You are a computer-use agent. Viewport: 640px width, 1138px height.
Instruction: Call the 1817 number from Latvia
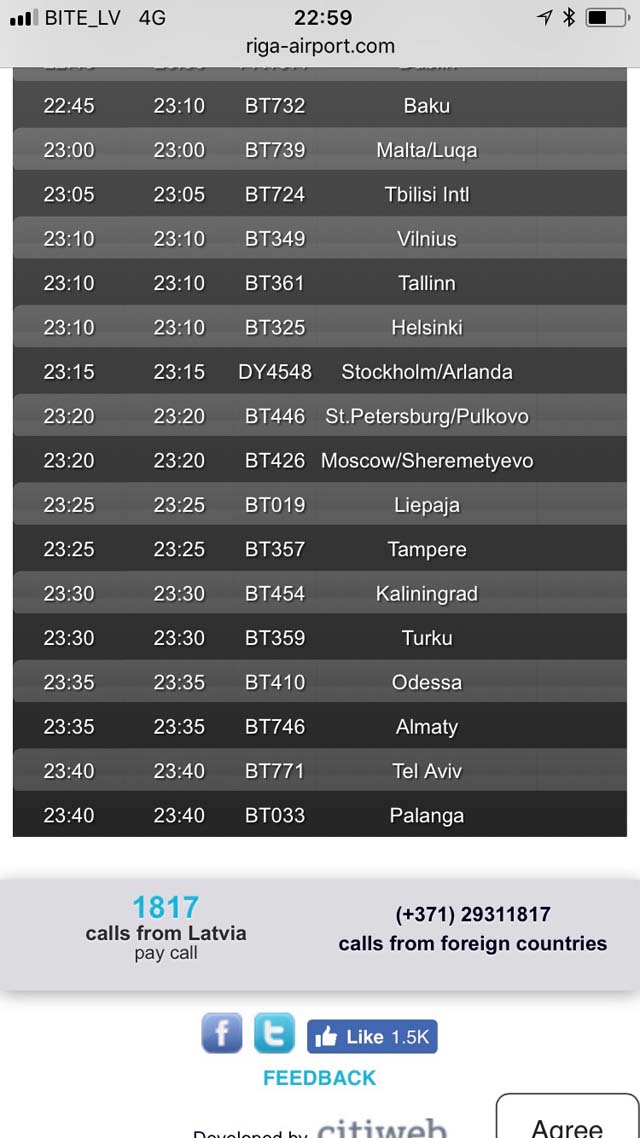pyautogui.click(x=165, y=907)
